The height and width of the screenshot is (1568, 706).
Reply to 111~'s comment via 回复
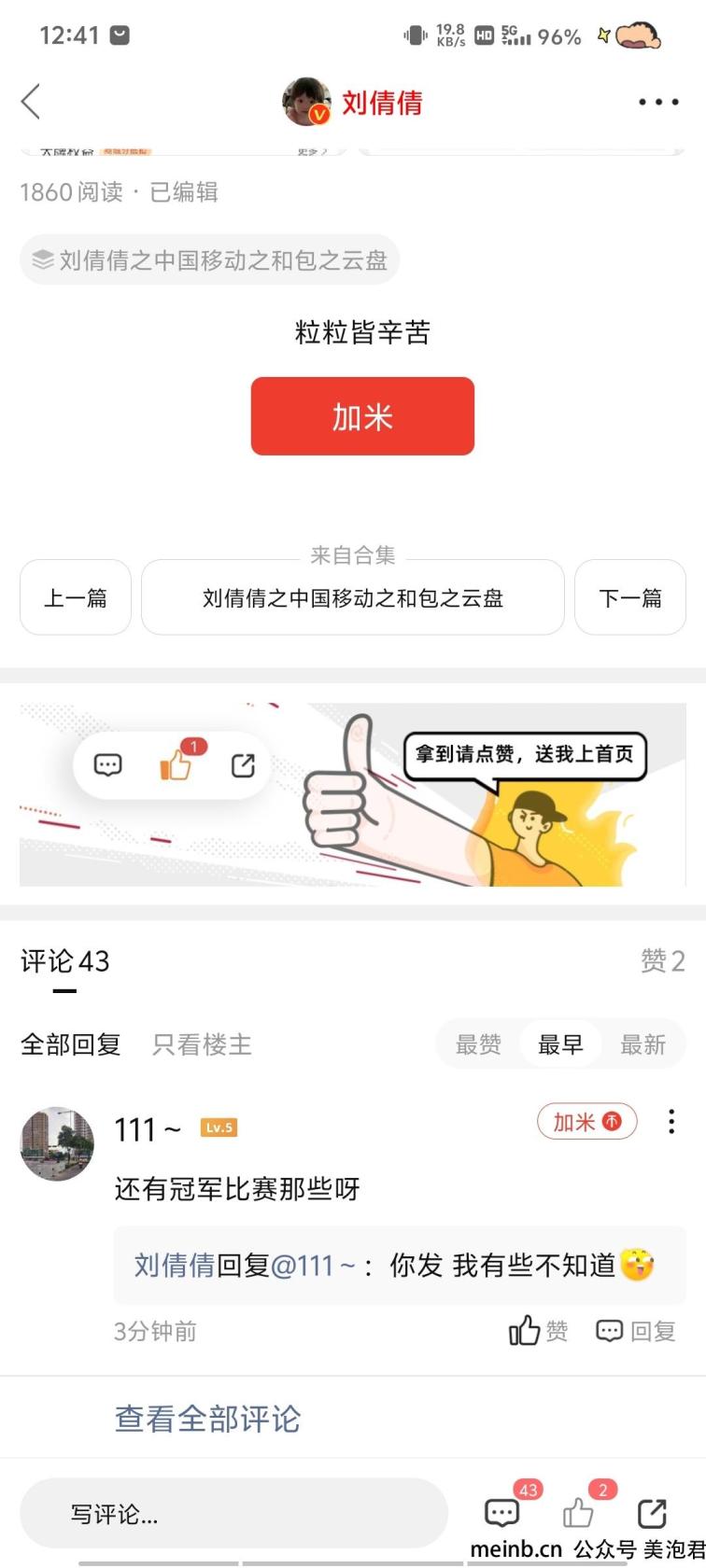[636, 1331]
